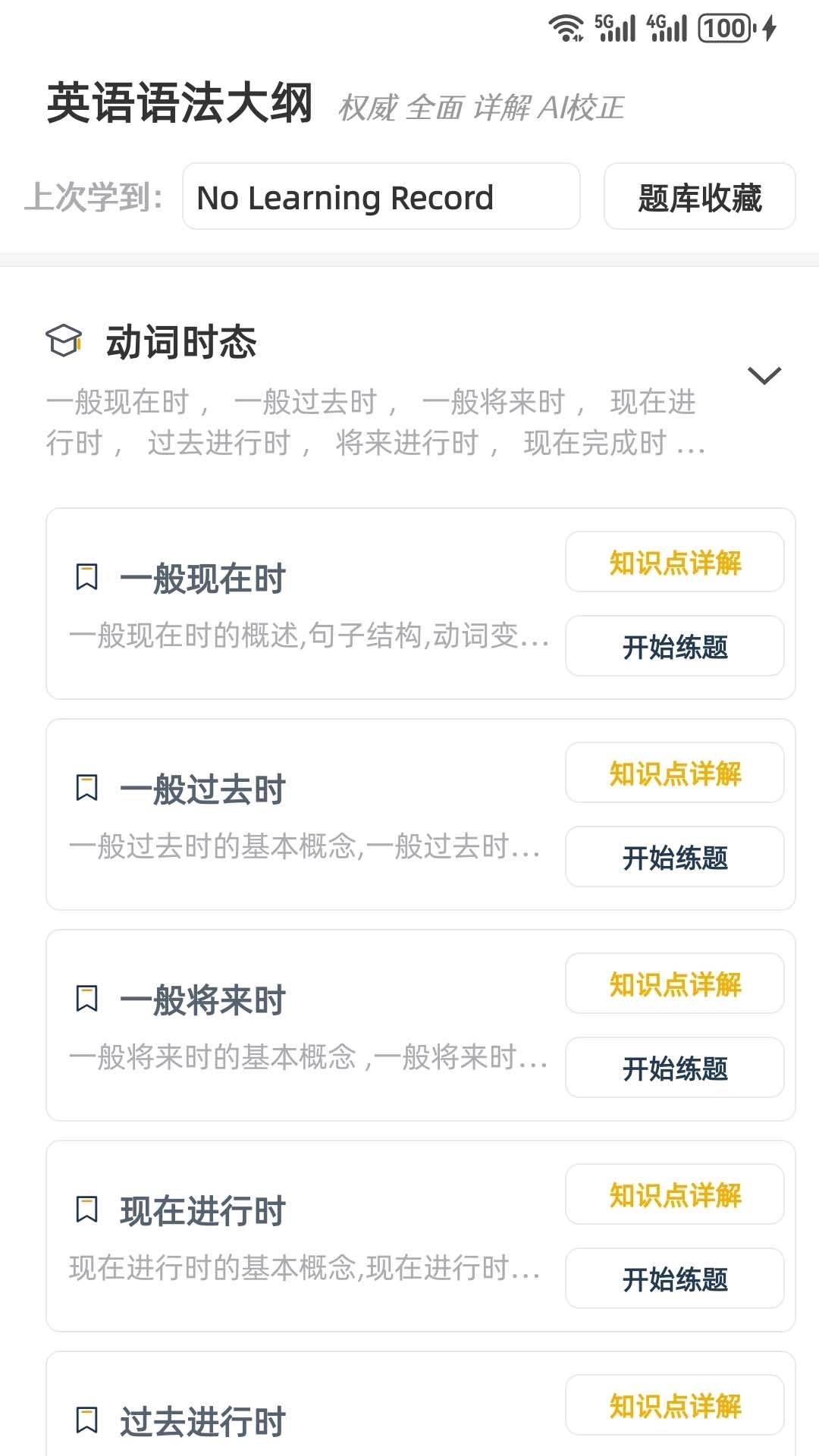Open 知识点详解 for 一般现在时
The height and width of the screenshot is (1456, 819).
tap(674, 562)
